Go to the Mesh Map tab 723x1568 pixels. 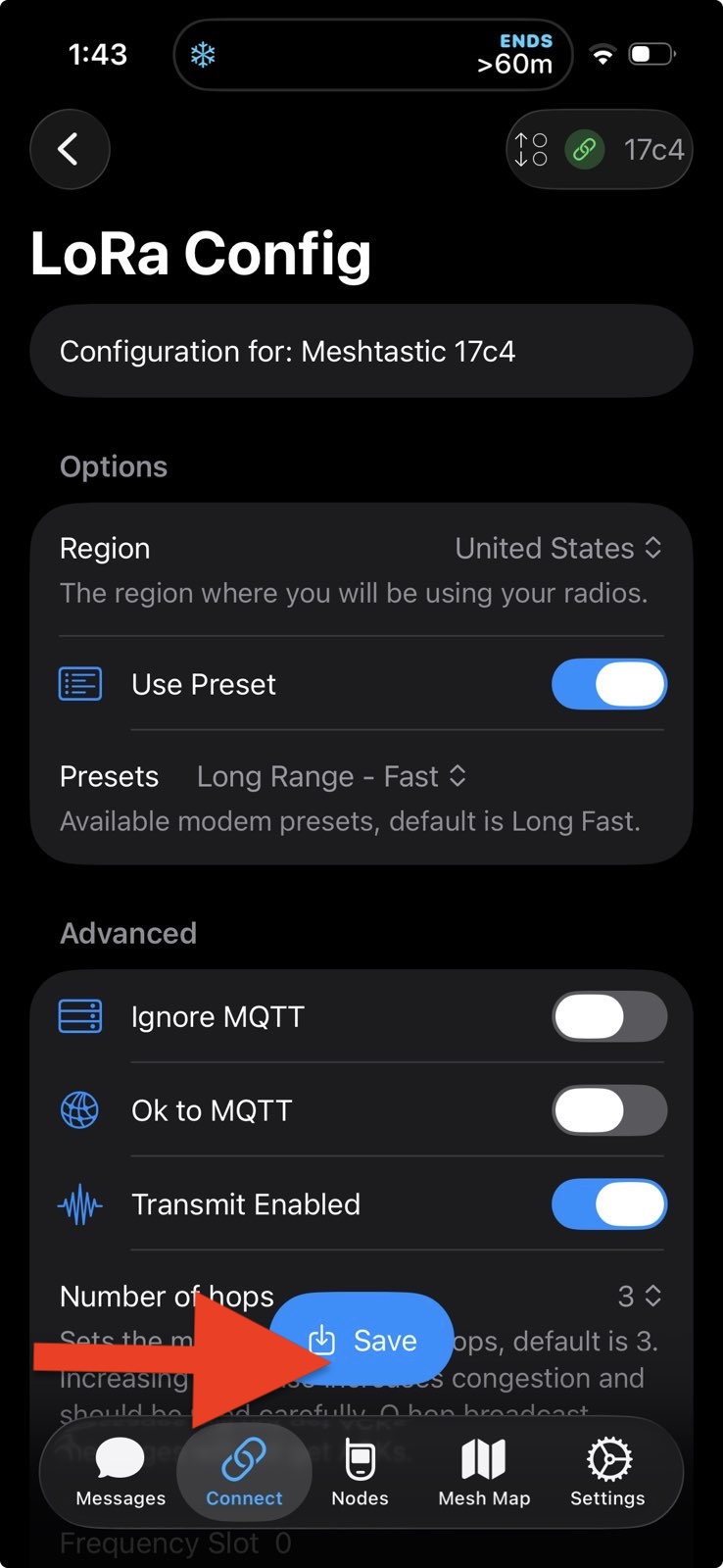(x=484, y=1472)
